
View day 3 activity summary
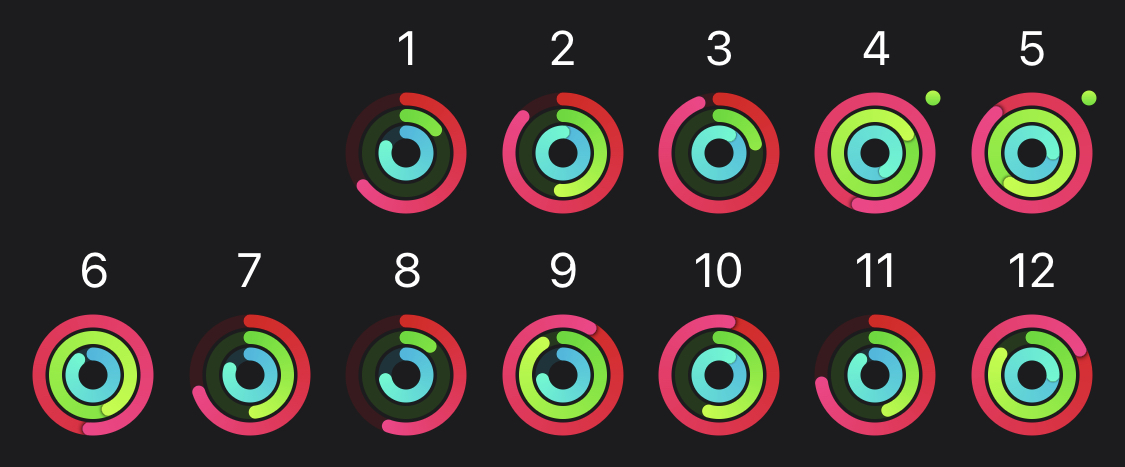[x=719, y=153]
